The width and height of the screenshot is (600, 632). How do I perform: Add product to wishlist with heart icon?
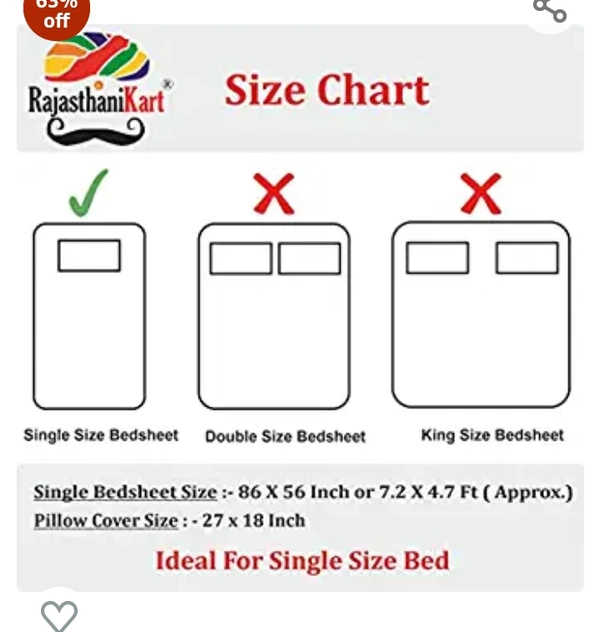pos(59,614)
